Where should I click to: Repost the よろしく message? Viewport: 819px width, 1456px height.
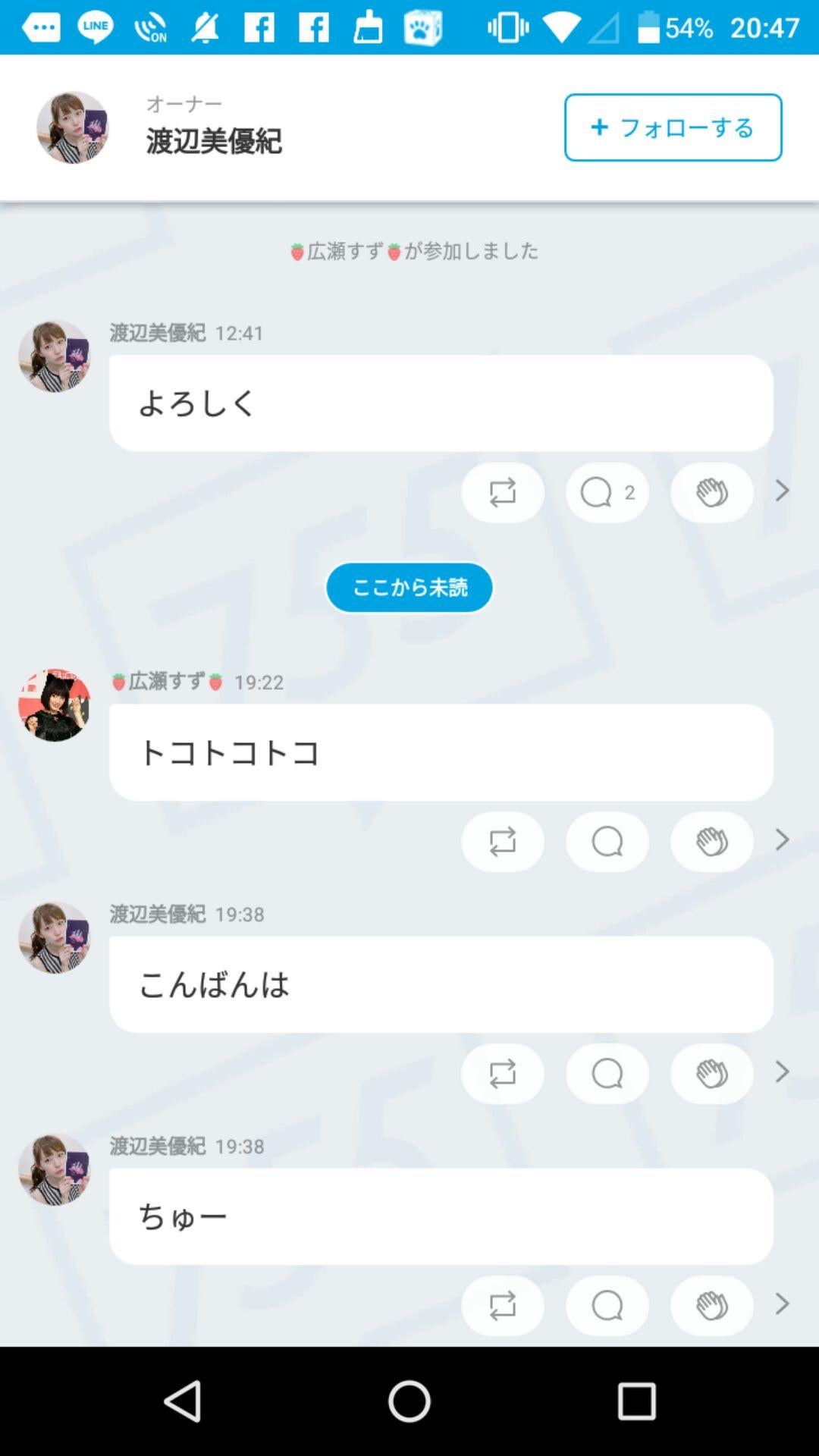(502, 492)
